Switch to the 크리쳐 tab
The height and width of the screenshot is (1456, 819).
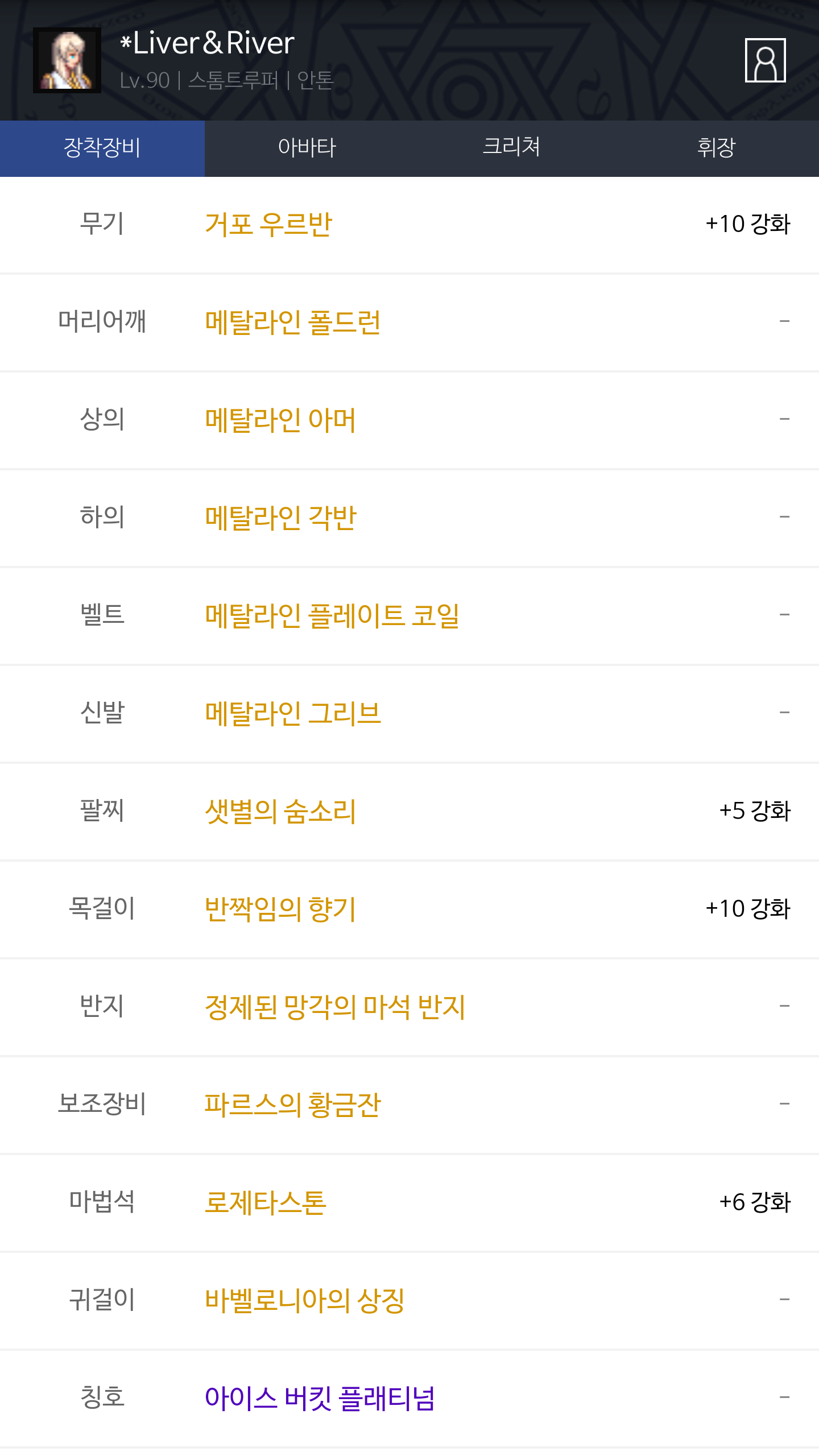click(512, 148)
